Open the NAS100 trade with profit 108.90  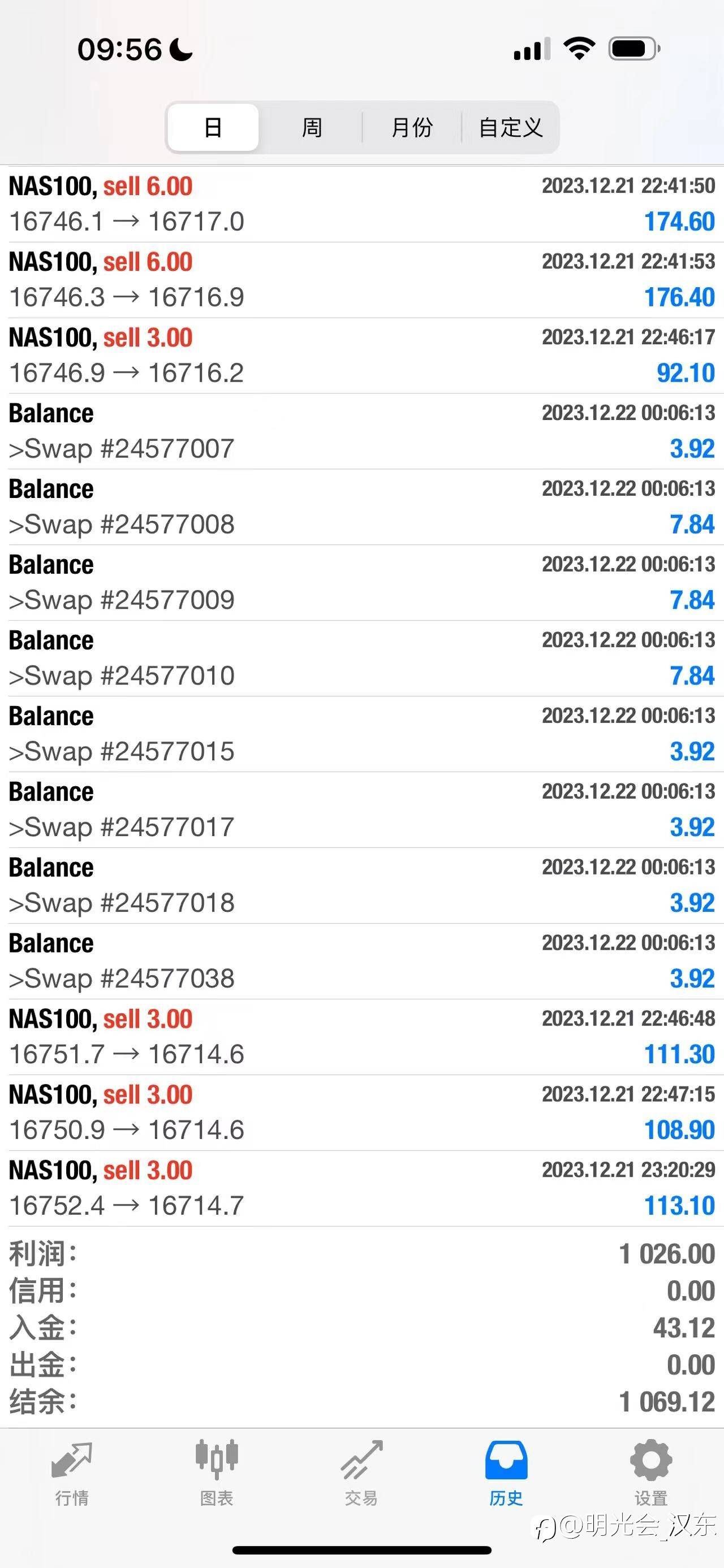coord(361,1112)
